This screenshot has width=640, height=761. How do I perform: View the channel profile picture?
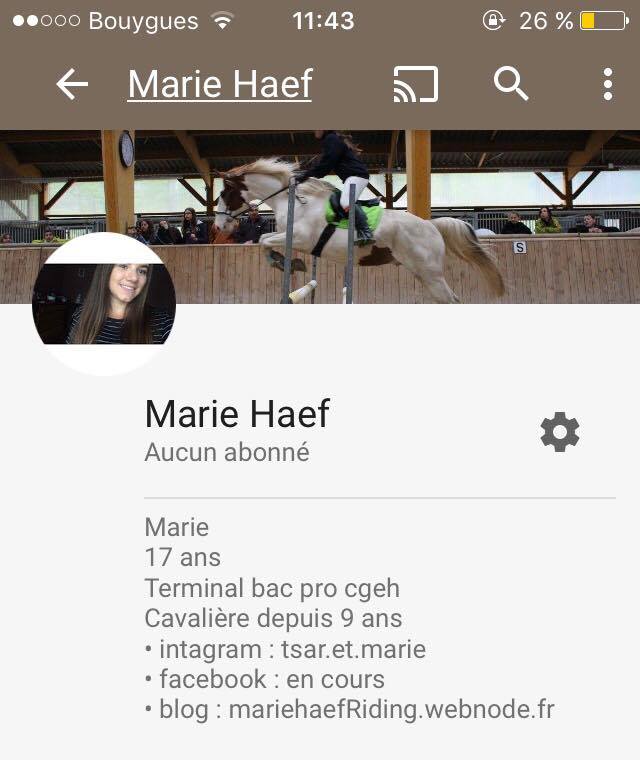tap(104, 304)
